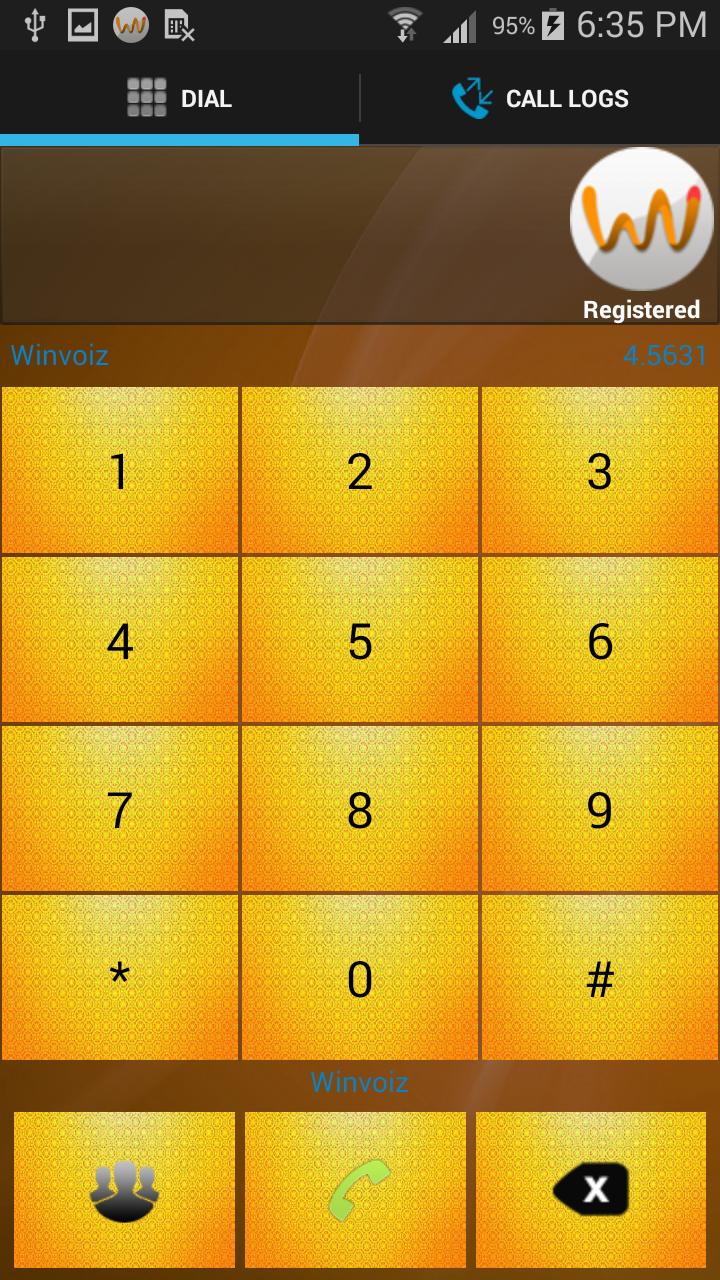Tap the number entry field
Screen dimensions: 720x1280
pos(280,236)
